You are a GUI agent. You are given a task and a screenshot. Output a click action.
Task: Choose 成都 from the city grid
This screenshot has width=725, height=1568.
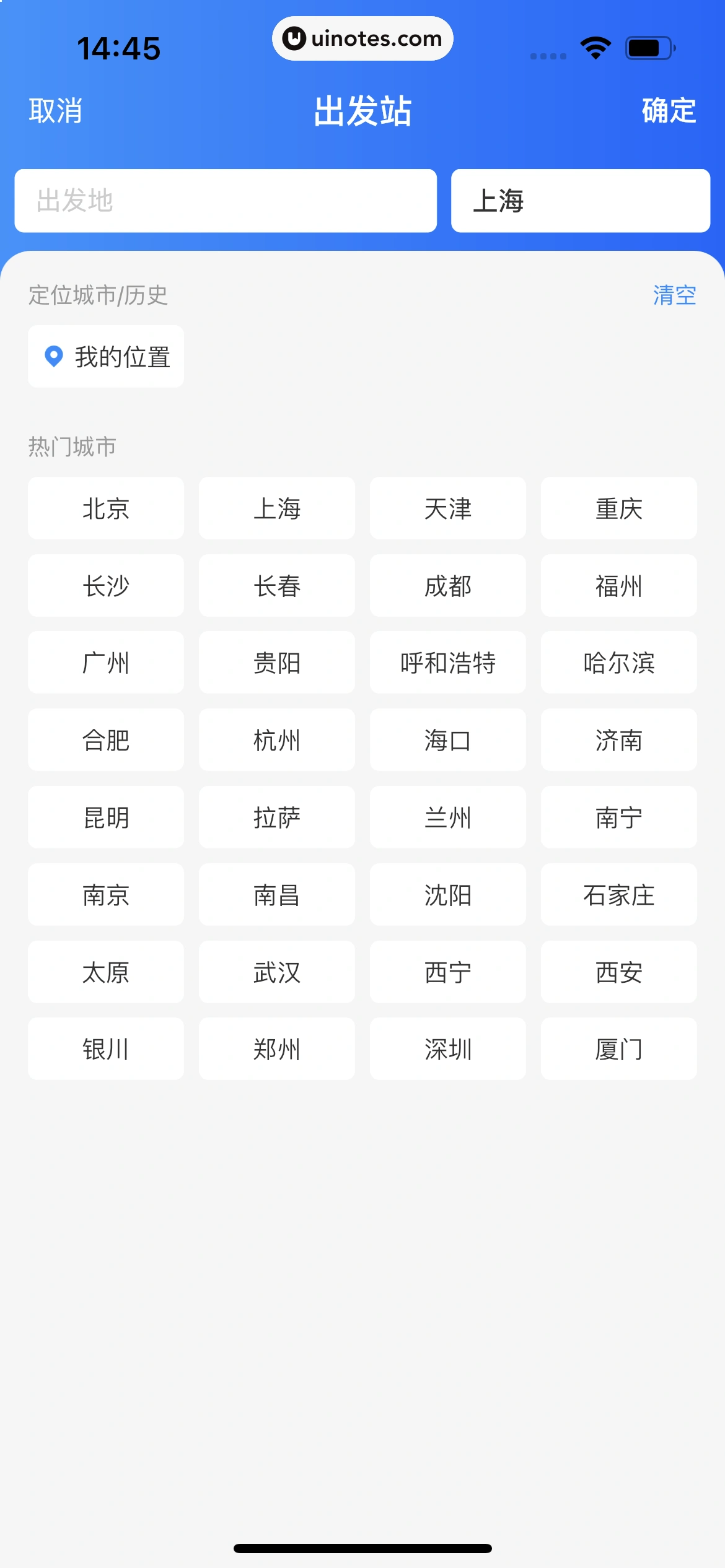point(447,586)
